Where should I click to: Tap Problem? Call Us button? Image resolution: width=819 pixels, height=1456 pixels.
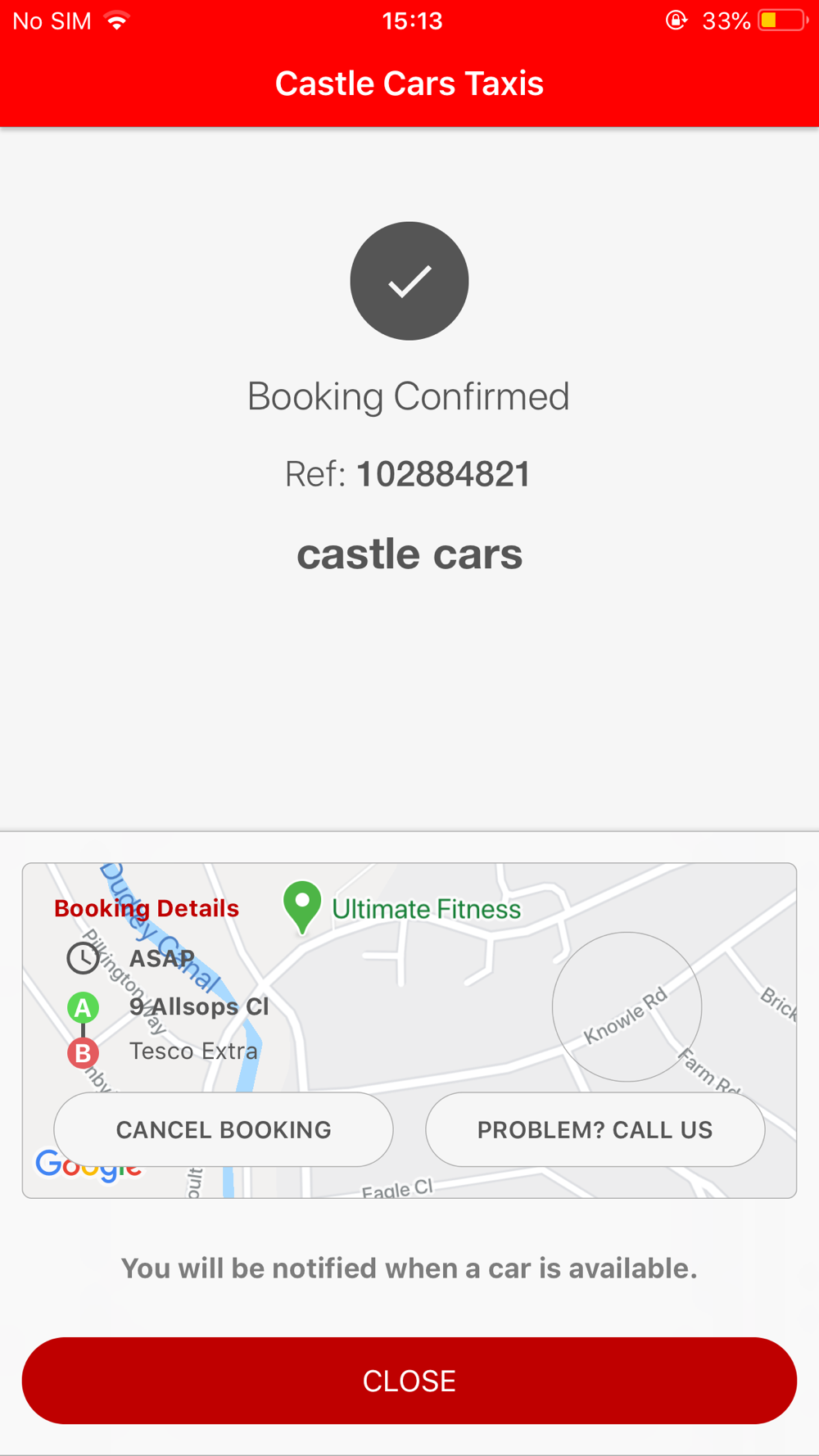pyautogui.click(x=595, y=1129)
